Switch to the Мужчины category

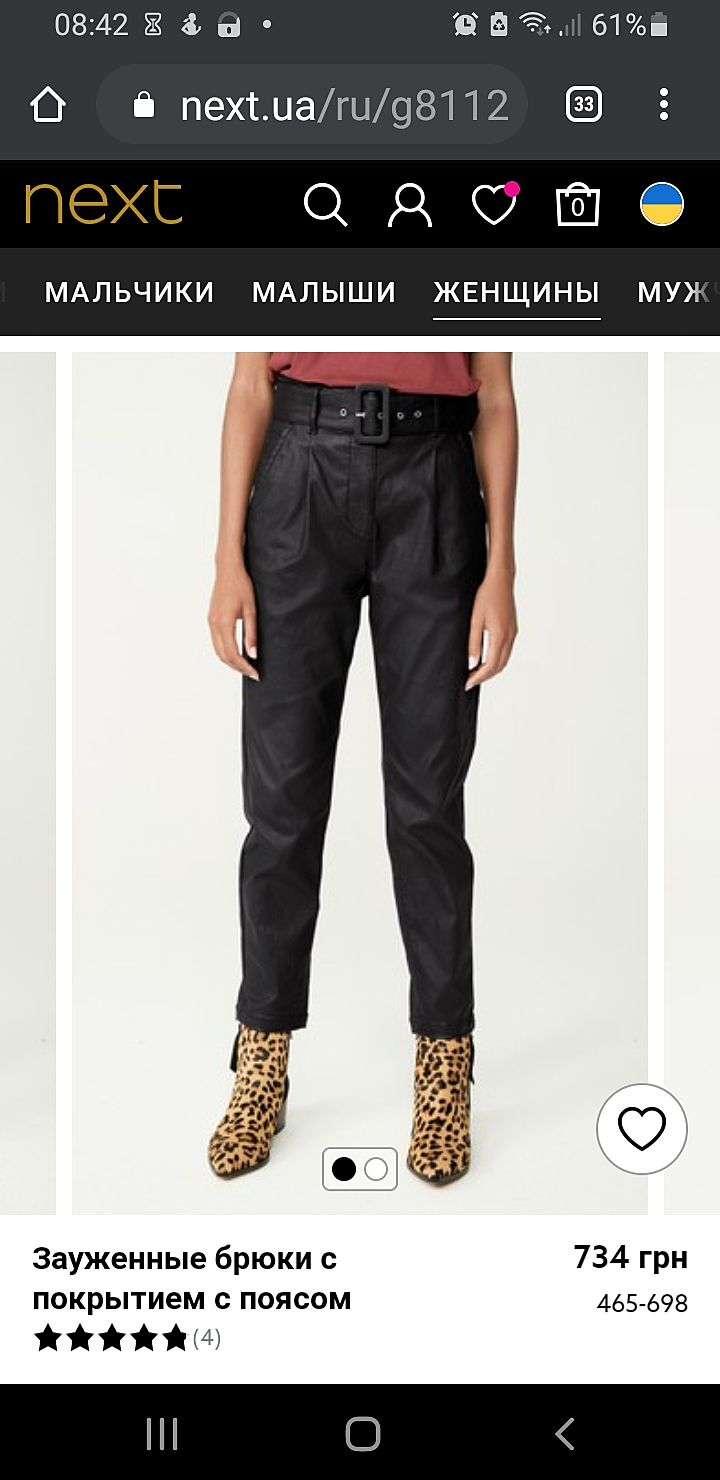[x=678, y=292]
